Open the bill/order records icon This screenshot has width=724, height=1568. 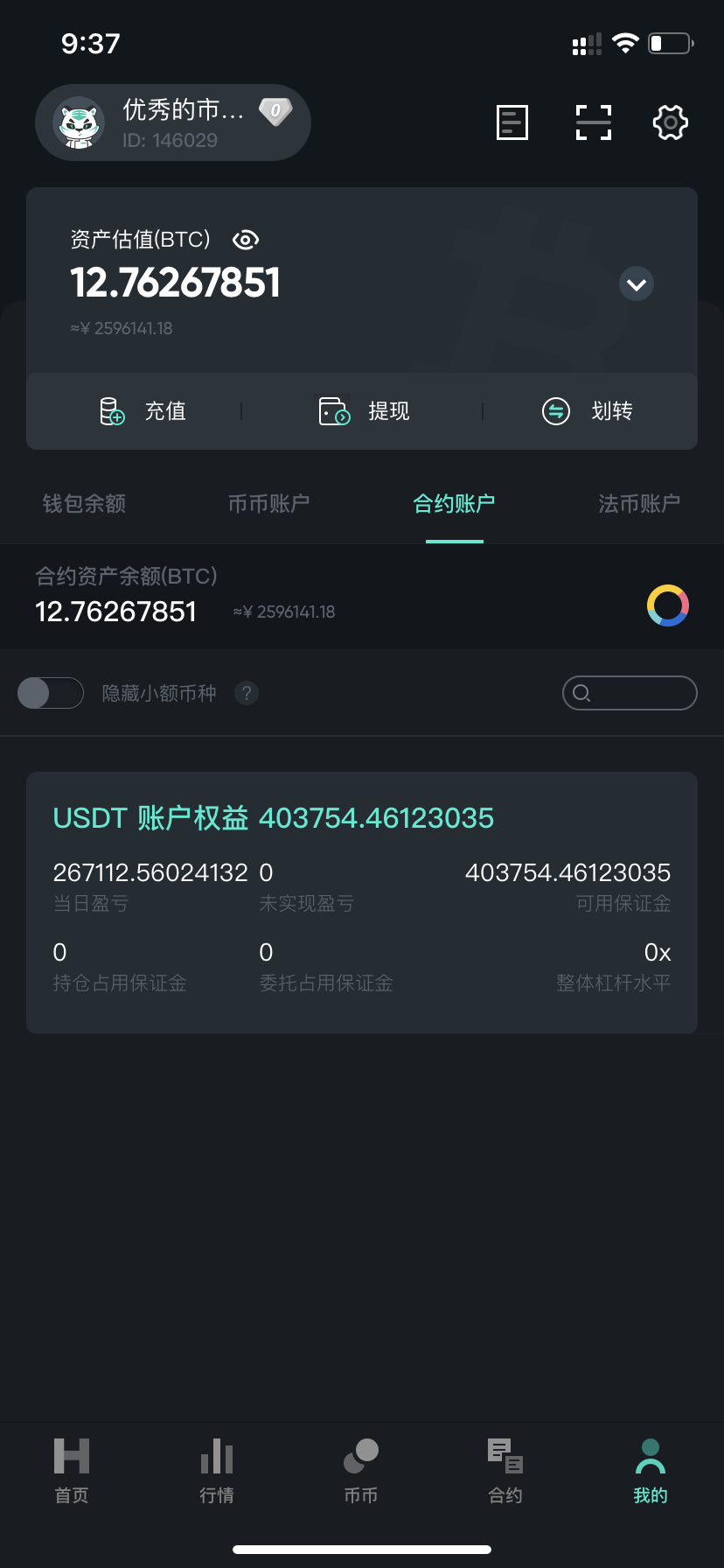(x=512, y=122)
